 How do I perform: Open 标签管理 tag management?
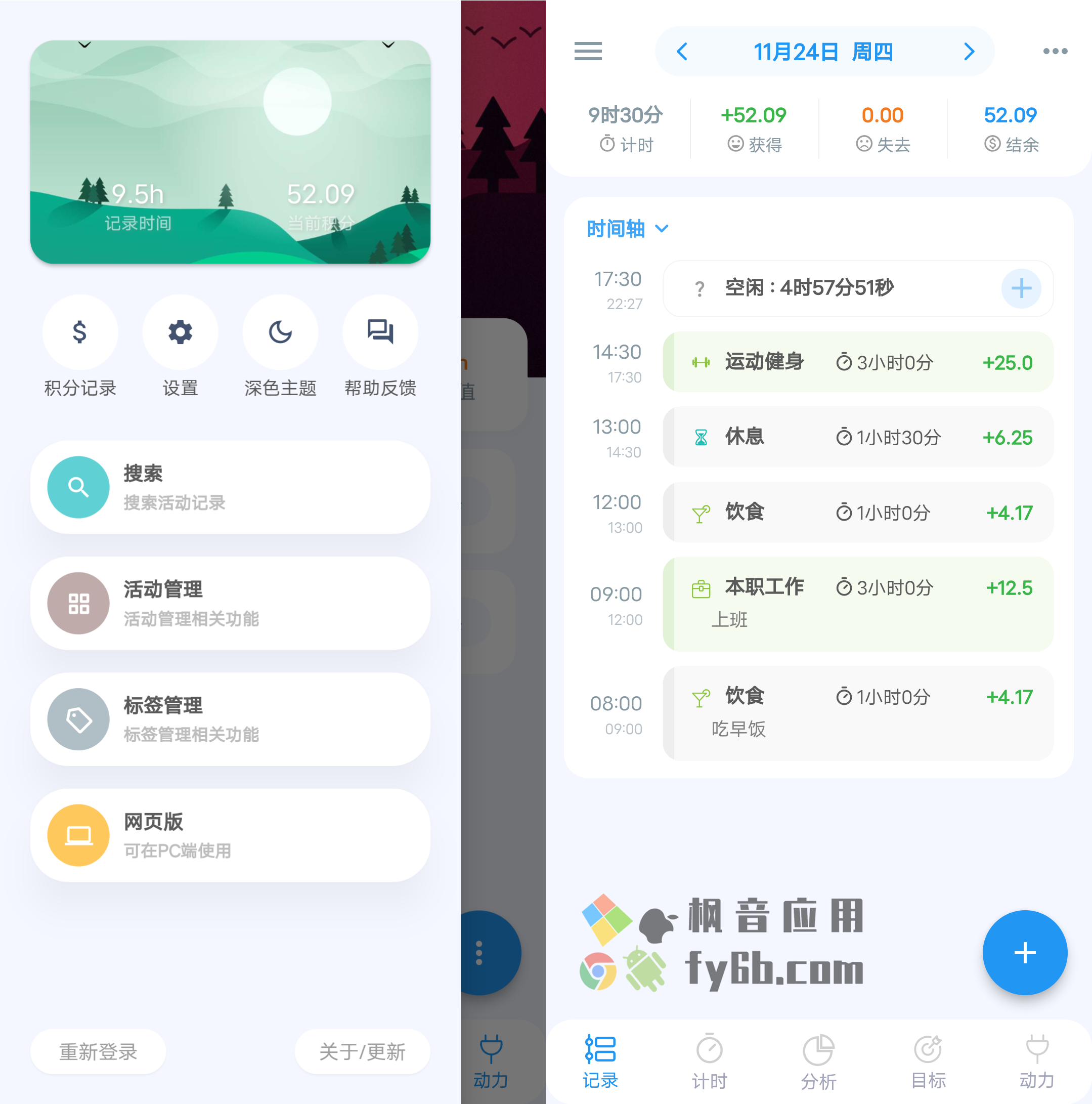click(230, 719)
